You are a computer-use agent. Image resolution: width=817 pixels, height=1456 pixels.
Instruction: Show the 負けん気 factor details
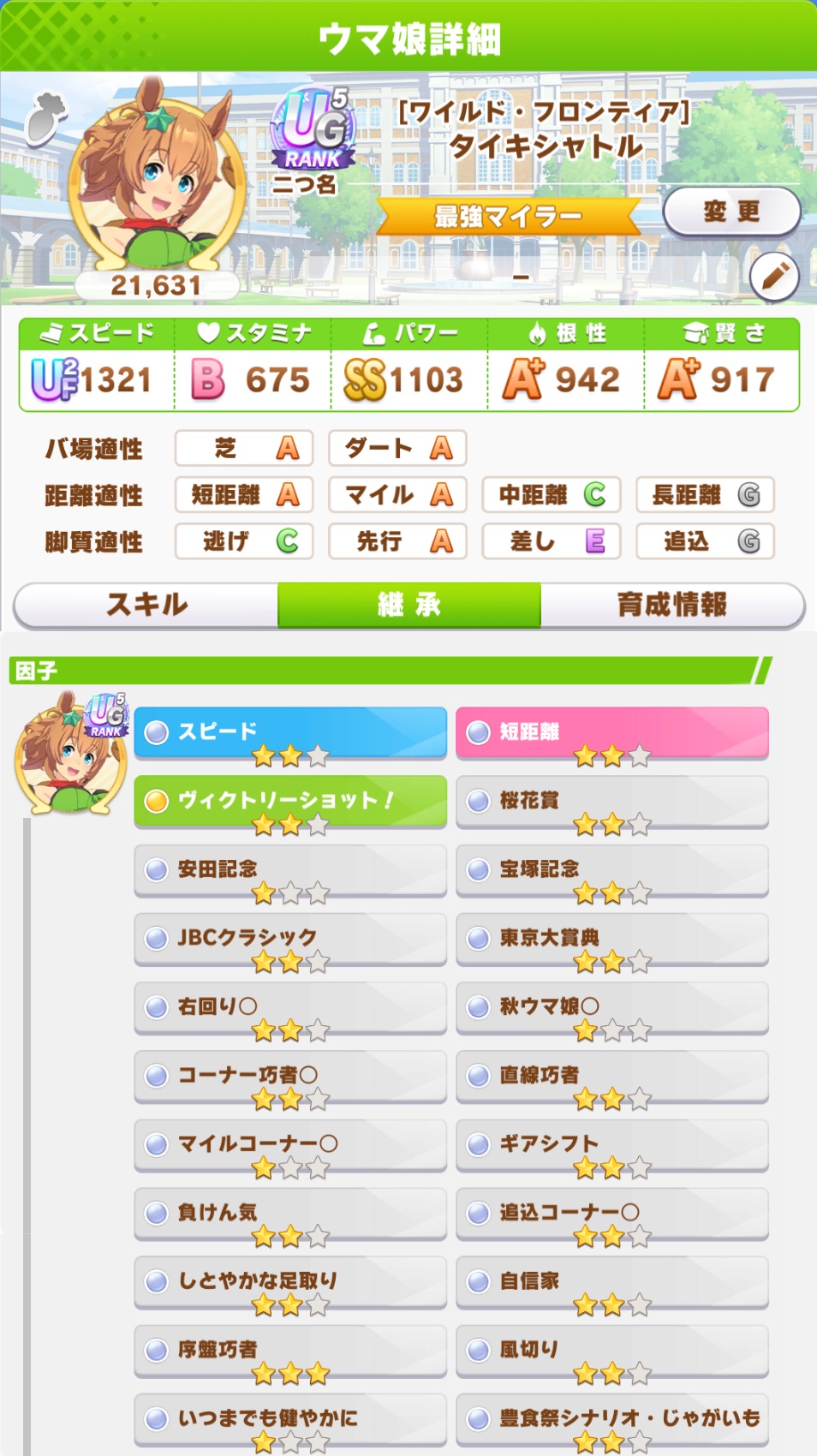click(290, 1213)
